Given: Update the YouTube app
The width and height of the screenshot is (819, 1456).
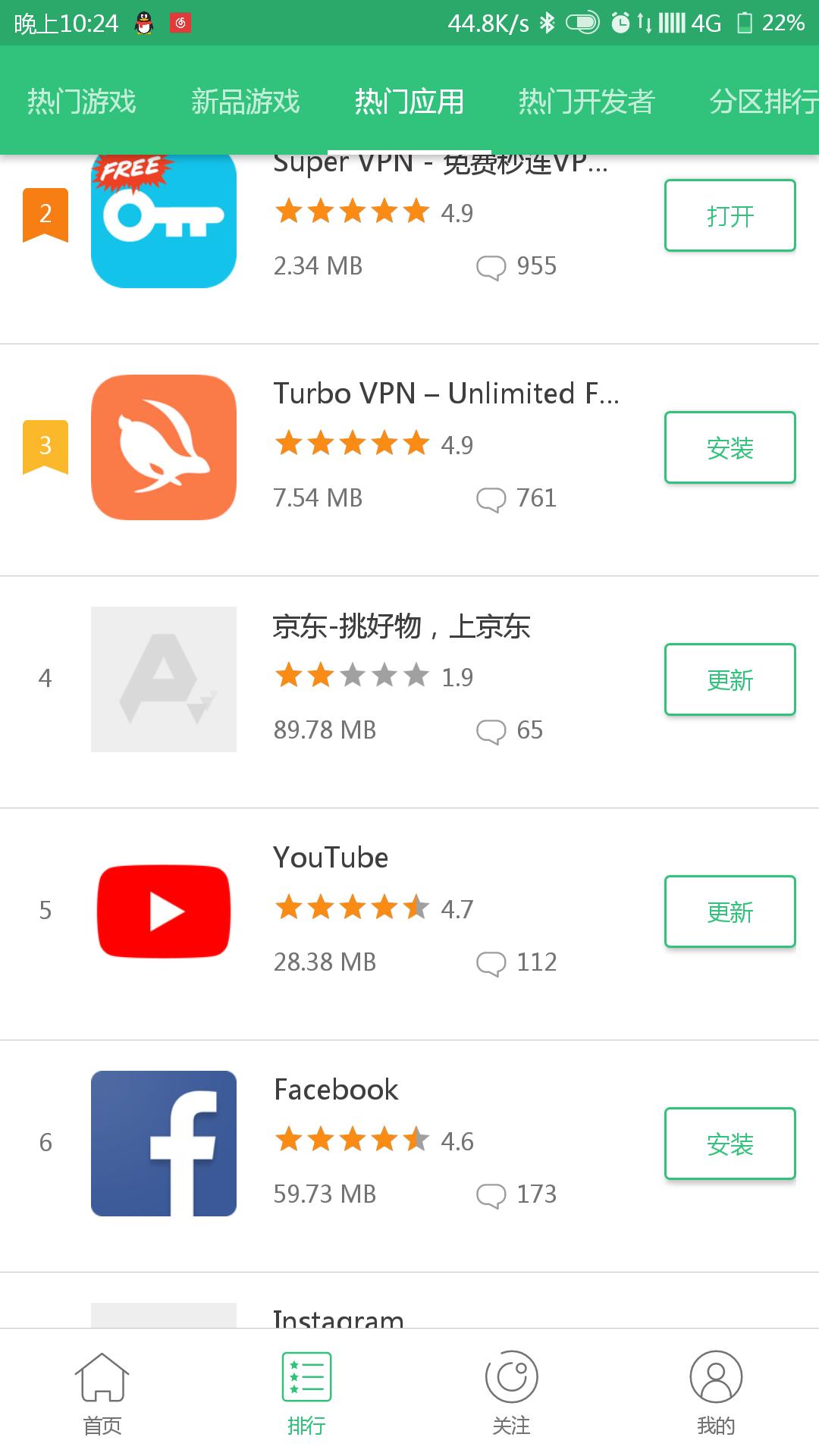Looking at the screenshot, I should pyautogui.click(x=730, y=912).
